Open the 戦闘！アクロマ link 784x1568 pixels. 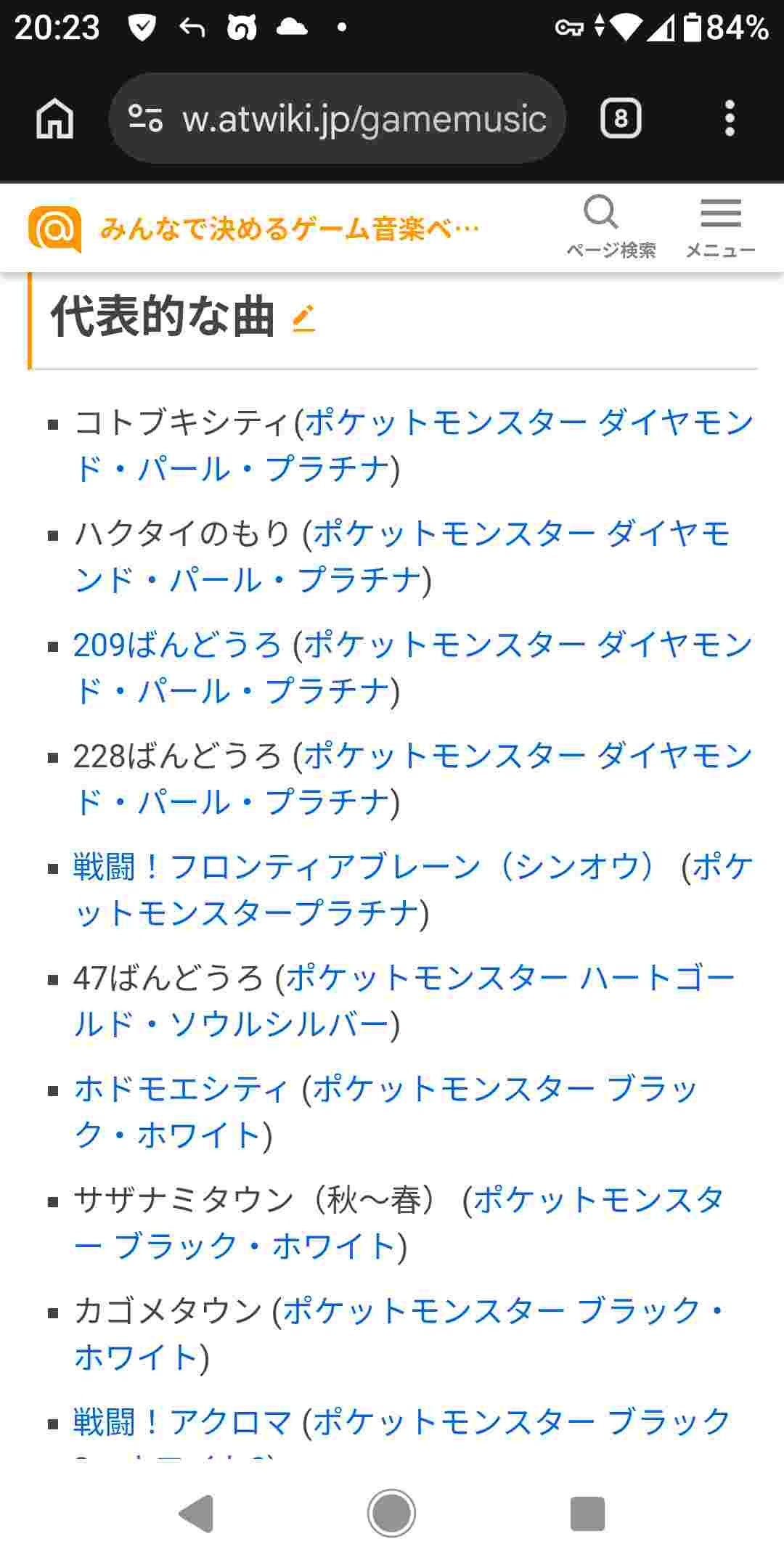181,1422
